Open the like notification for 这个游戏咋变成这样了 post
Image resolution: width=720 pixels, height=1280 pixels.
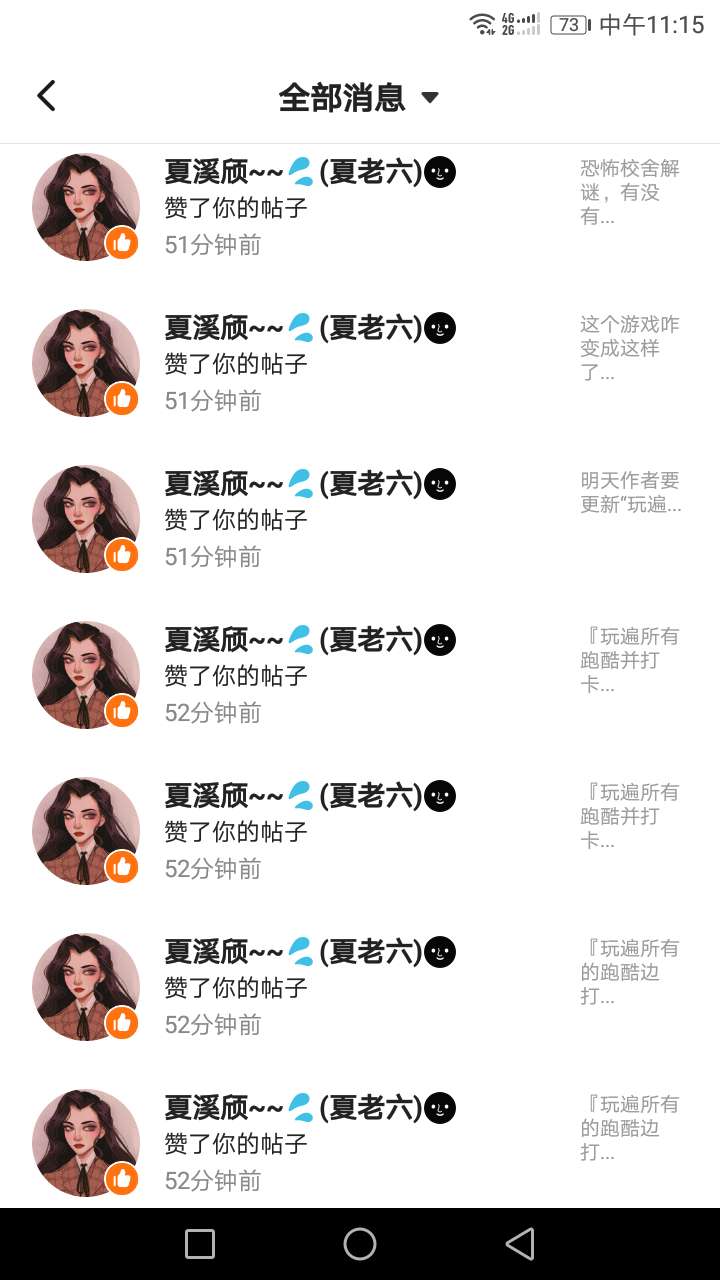tap(360, 363)
